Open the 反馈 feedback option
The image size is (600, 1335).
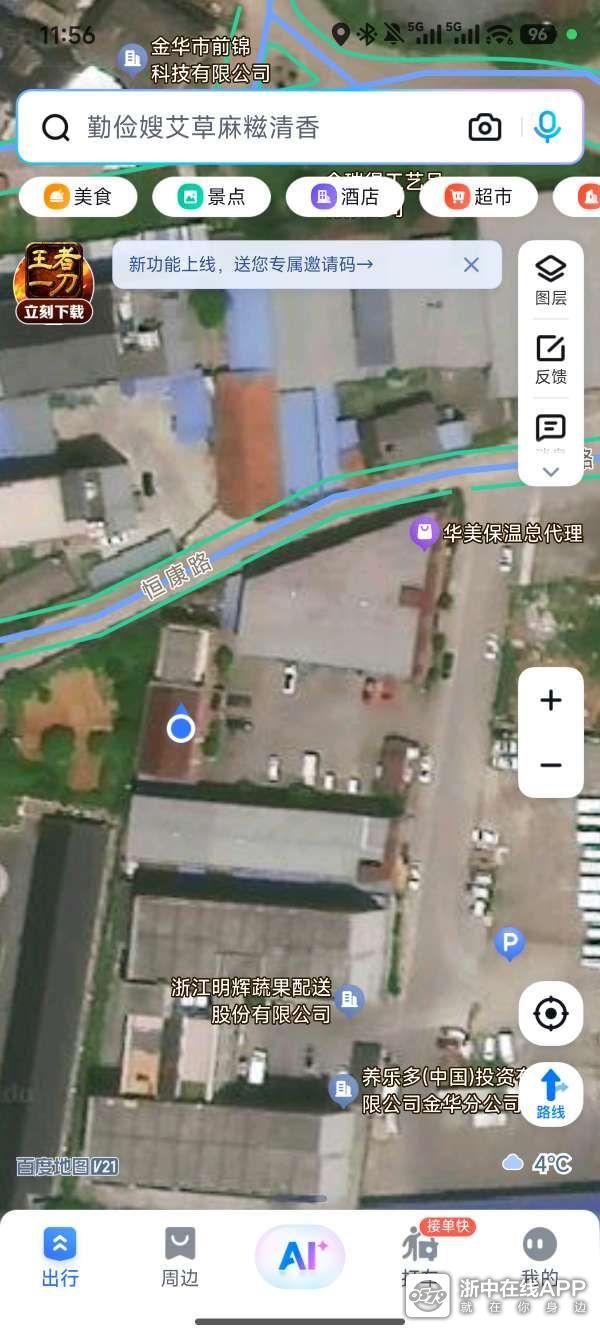pyautogui.click(x=551, y=360)
